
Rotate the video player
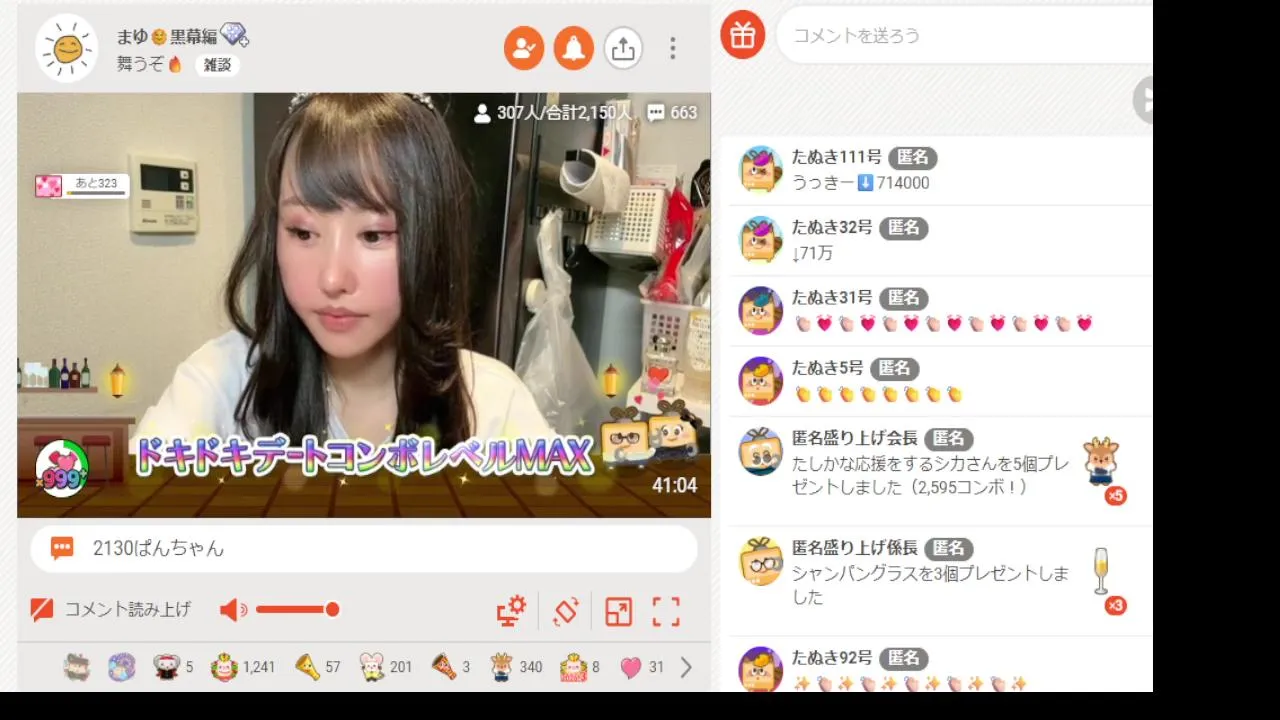[566, 611]
